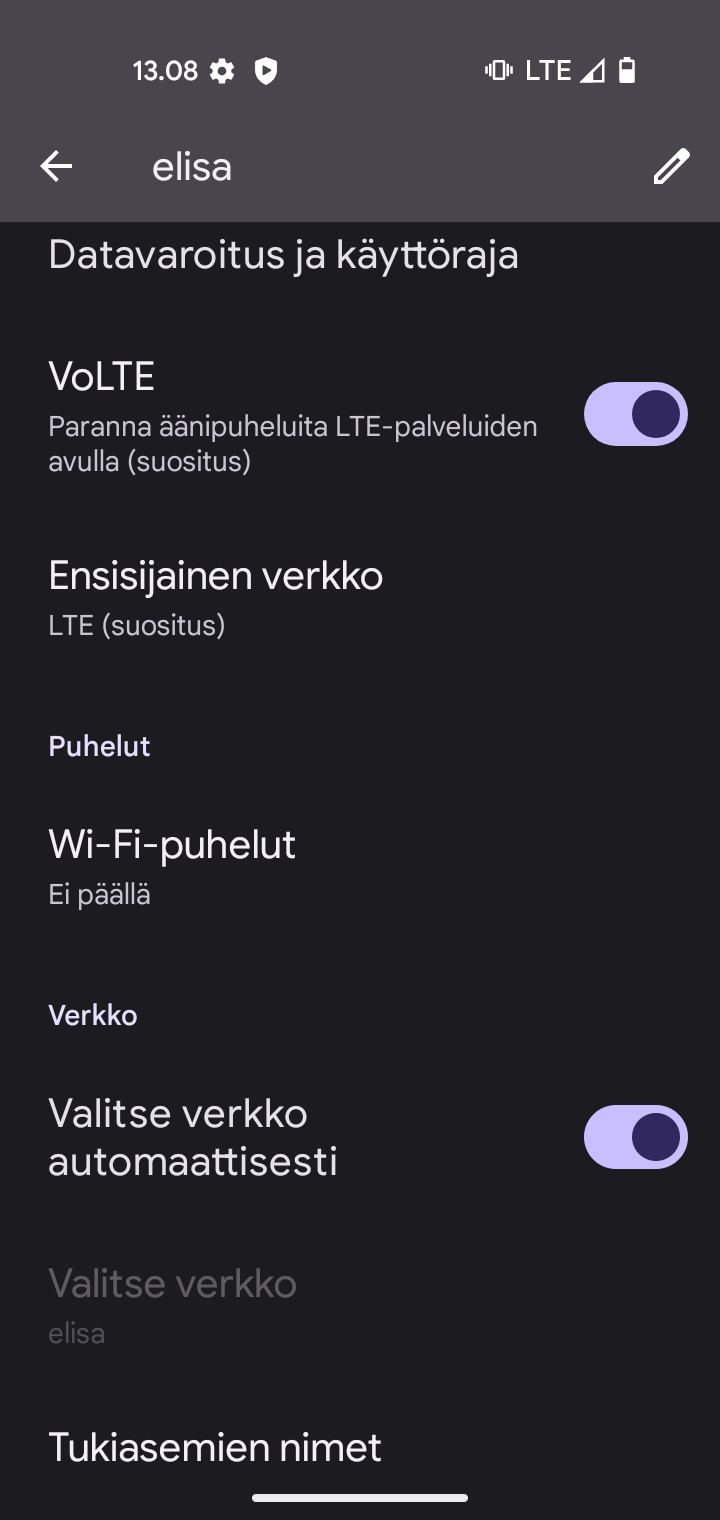Go back using the arrow icon
The height and width of the screenshot is (1520, 720).
[56, 166]
